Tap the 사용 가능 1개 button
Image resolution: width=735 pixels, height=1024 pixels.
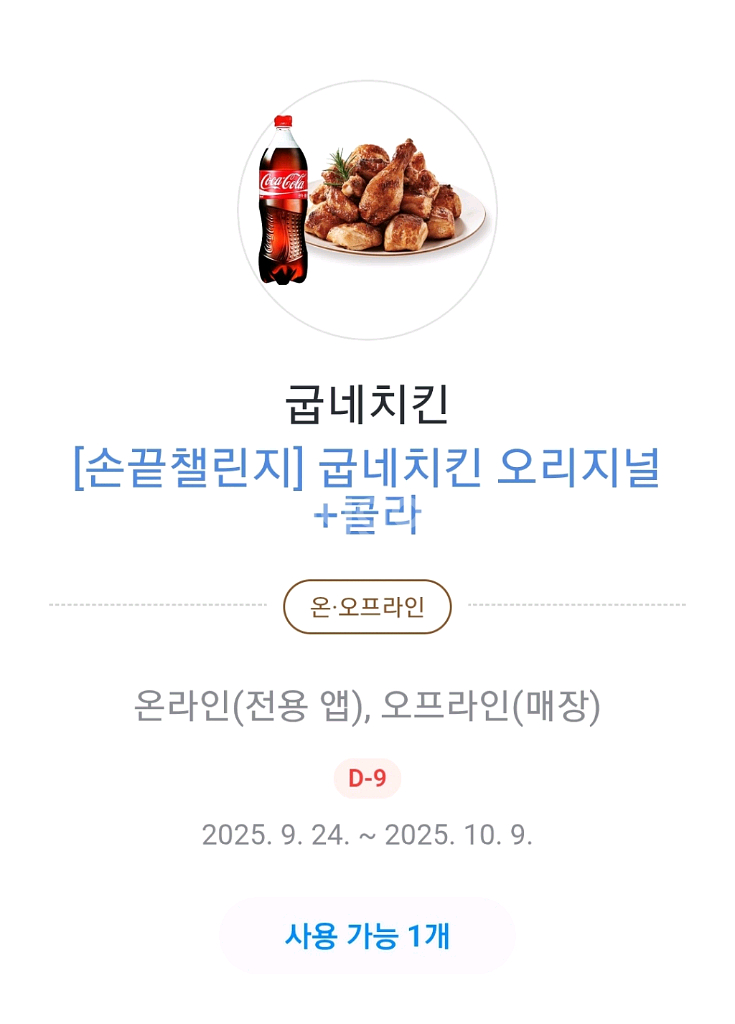(x=367, y=936)
